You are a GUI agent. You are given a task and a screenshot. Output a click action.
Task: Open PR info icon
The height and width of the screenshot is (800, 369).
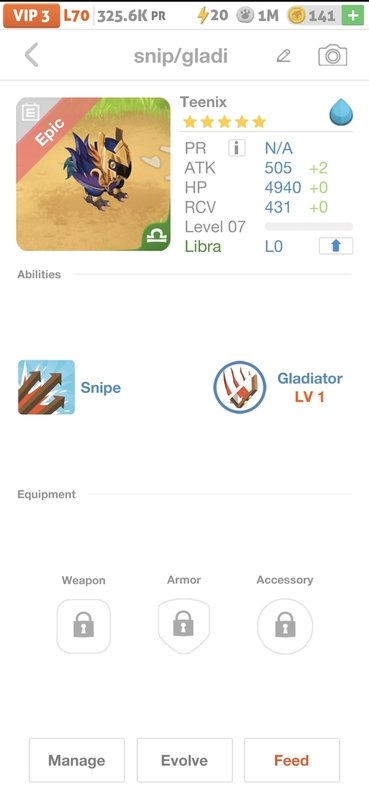point(236,148)
